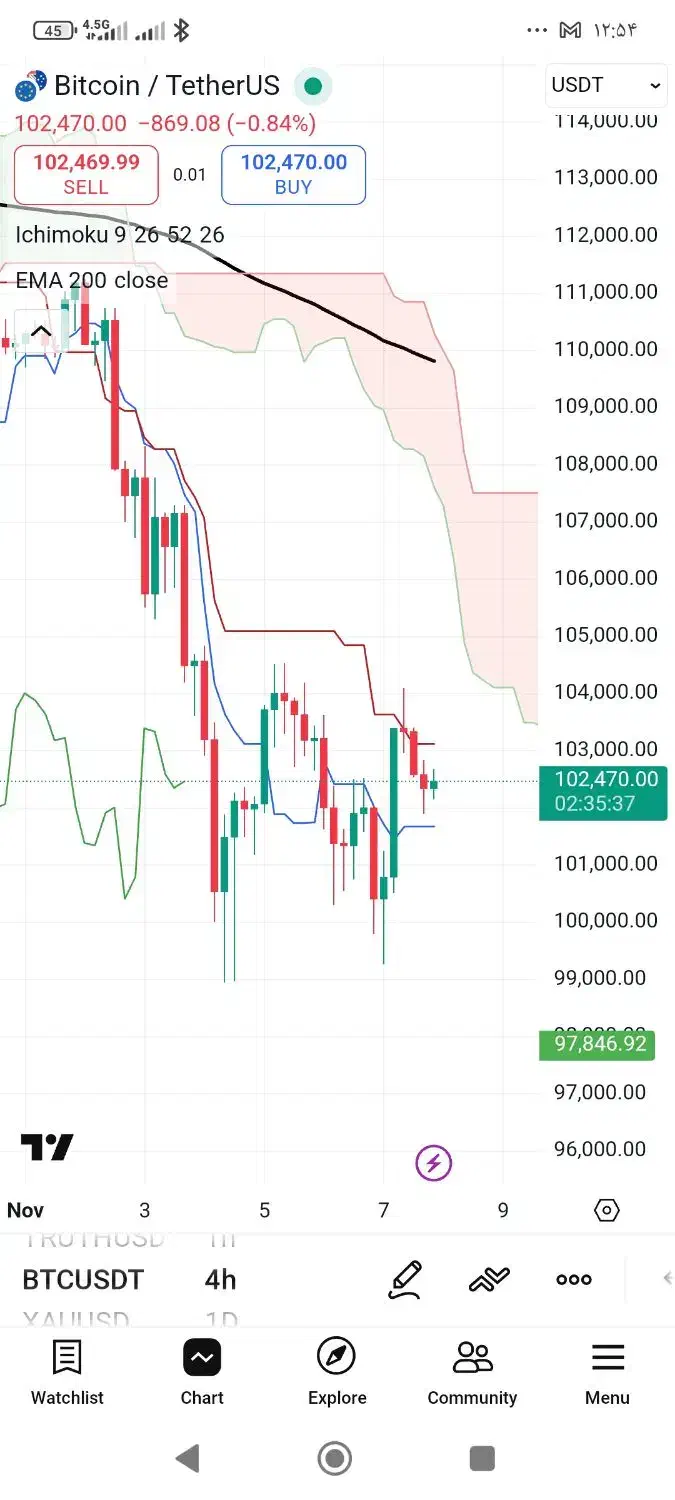
Task: Go back with the system back button
Action: coord(187,1459)
